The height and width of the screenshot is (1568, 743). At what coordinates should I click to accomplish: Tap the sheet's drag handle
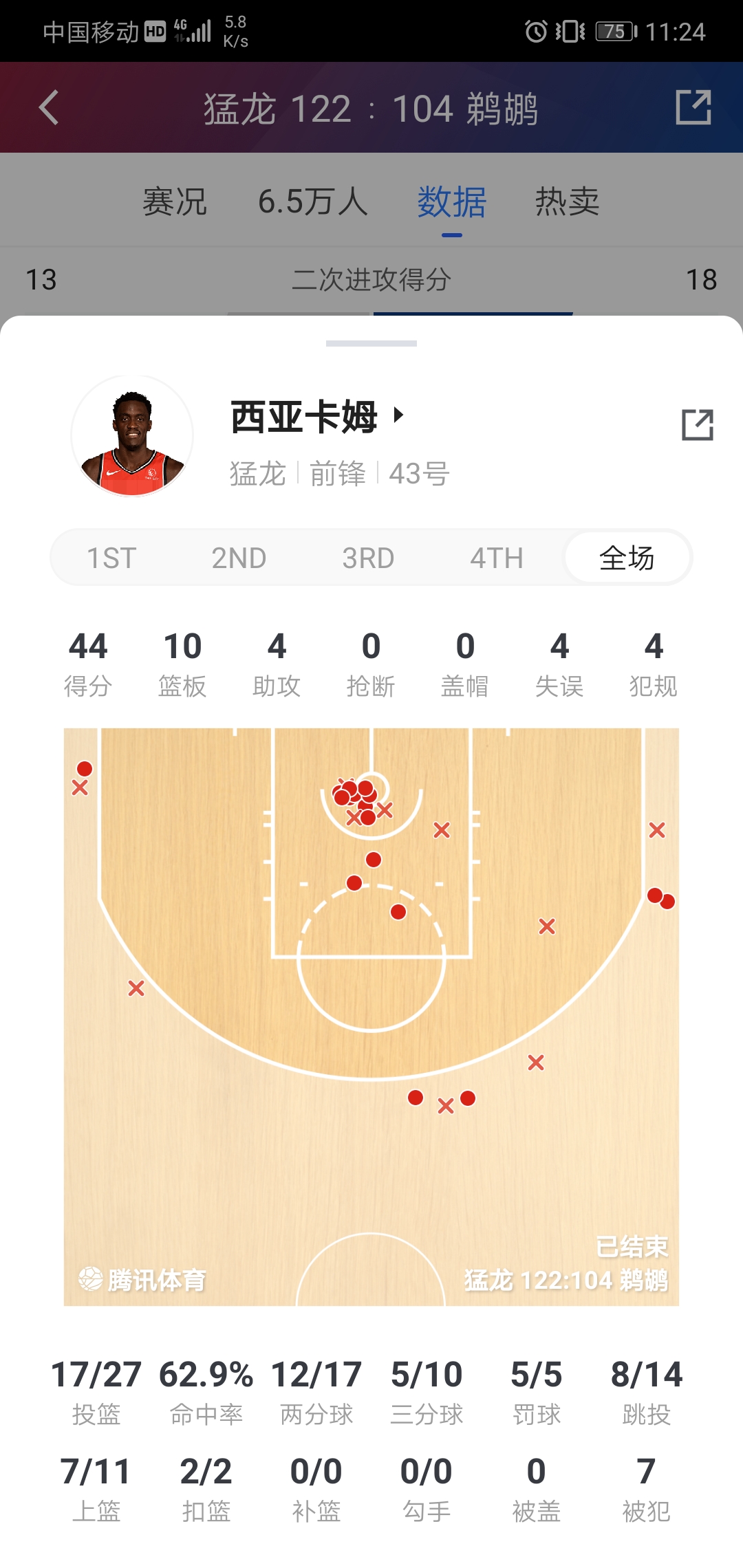coord(371,343)
